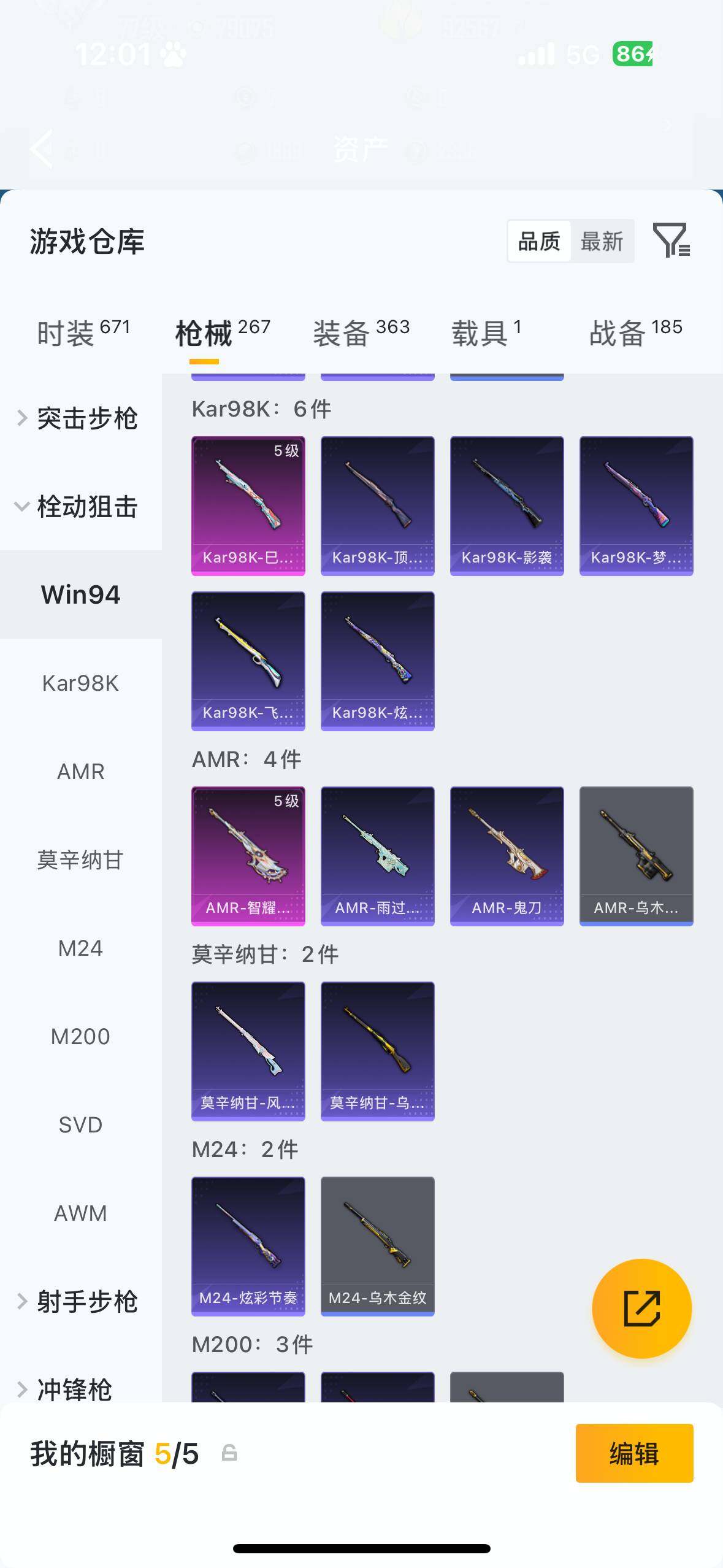Tap the orange share floating button

[x=641, y=1309]
